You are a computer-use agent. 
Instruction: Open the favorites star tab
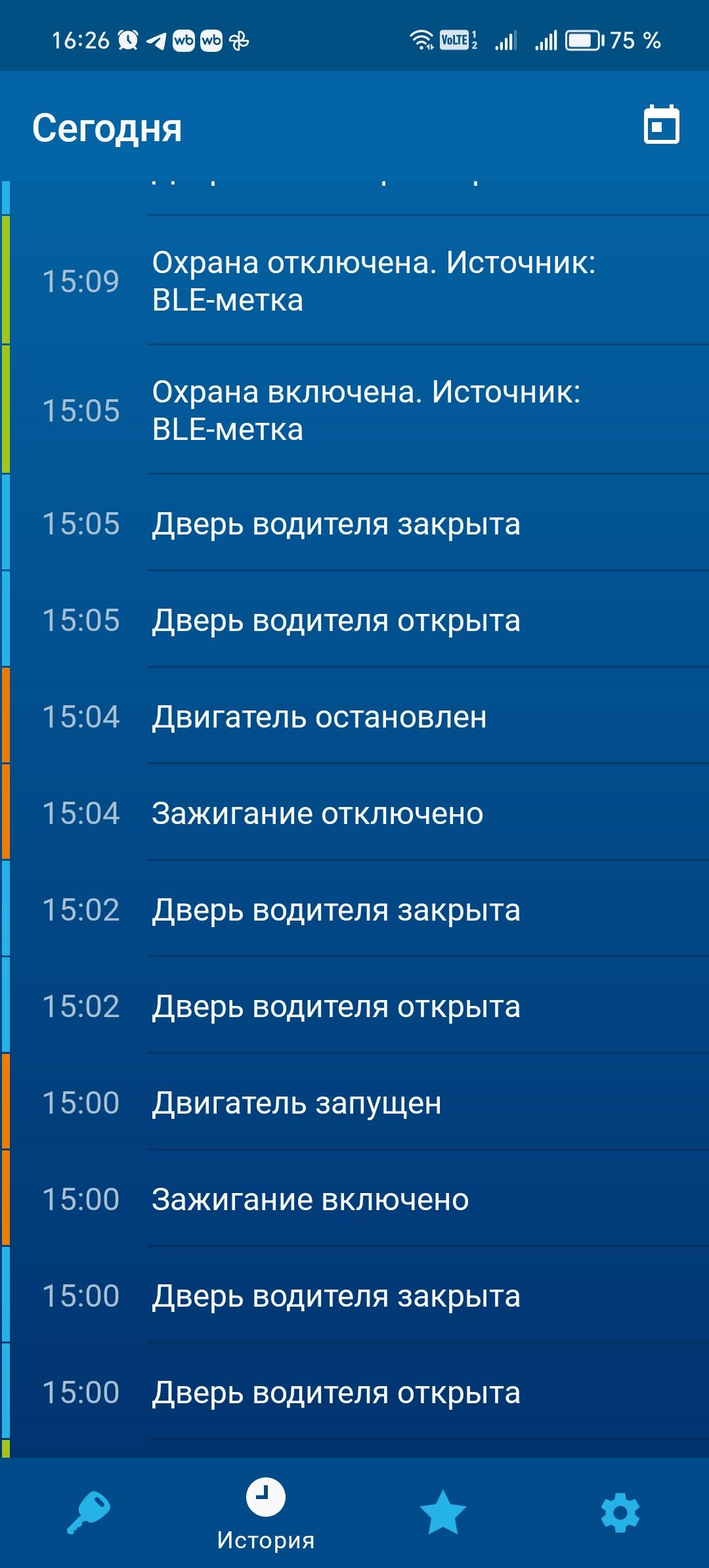[443, 1512]
